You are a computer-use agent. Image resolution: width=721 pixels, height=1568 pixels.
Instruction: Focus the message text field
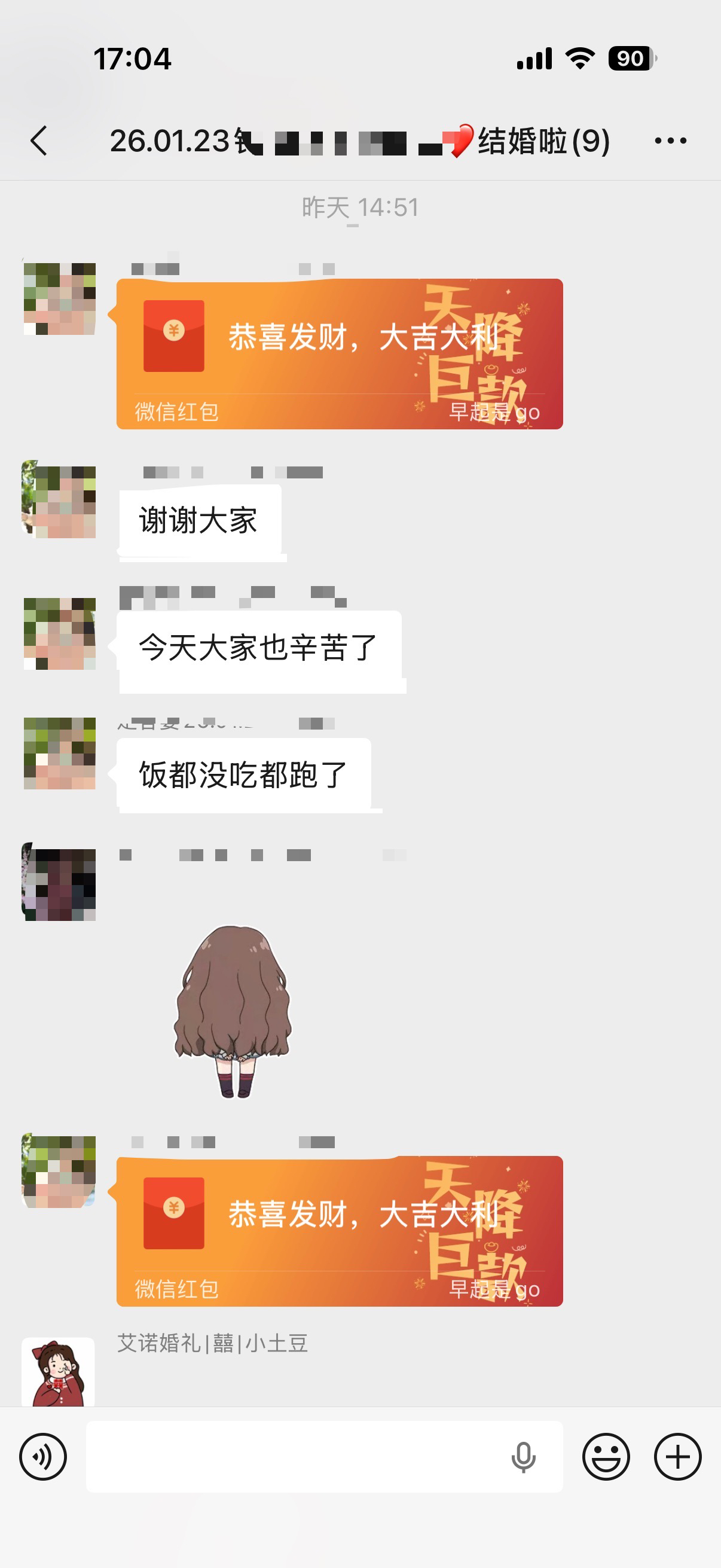pos(292,1457)
